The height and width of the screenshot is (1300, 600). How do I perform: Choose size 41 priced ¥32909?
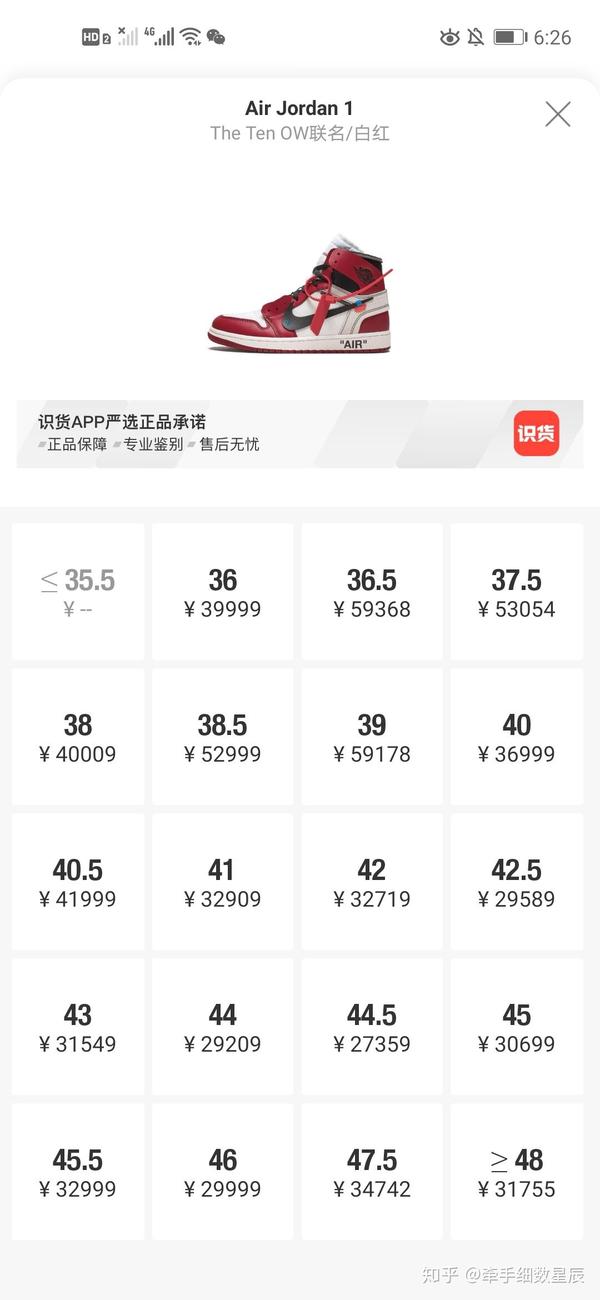[222, 882]
